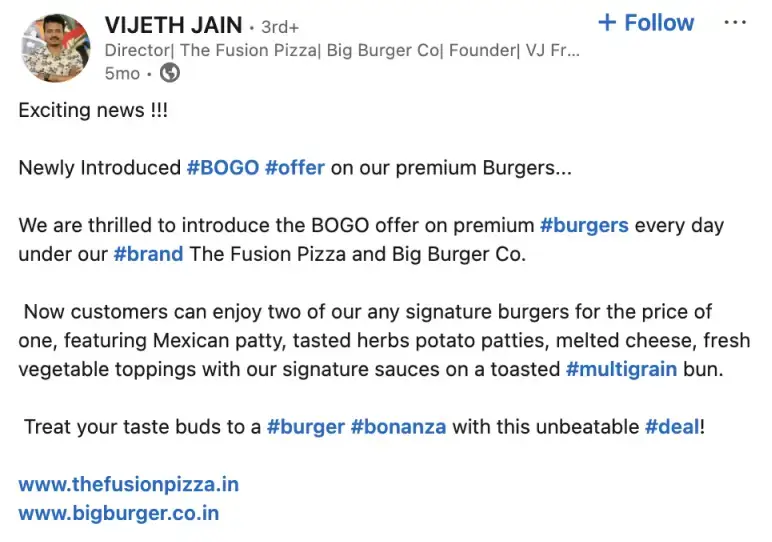
Task: Visit www.bigburger.co.in website
Action: pos(118,514)
